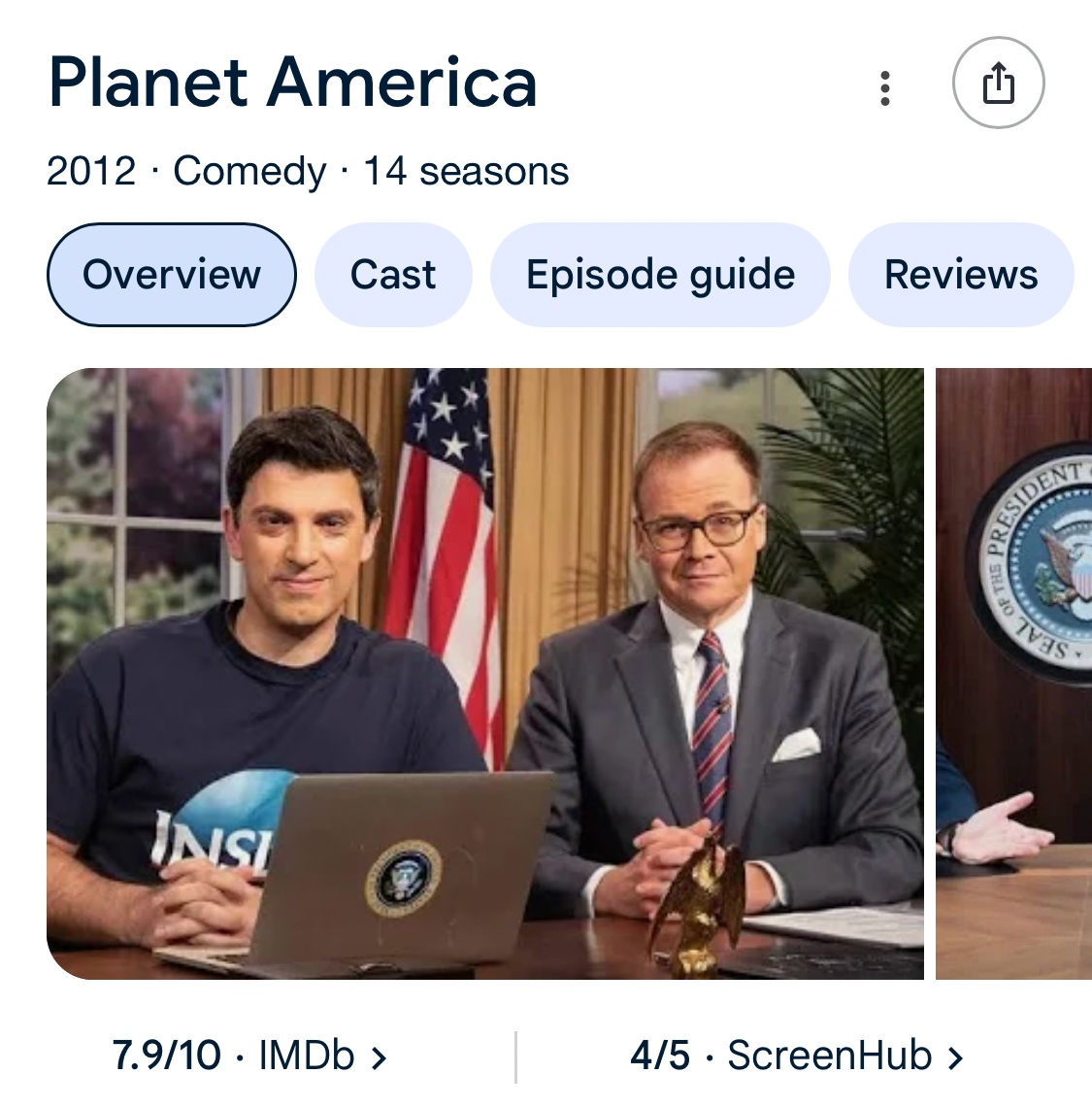The height and width of the screenshot is (1107, 1092).
Task: View the presidential seal image
Action: [1014, 673]
